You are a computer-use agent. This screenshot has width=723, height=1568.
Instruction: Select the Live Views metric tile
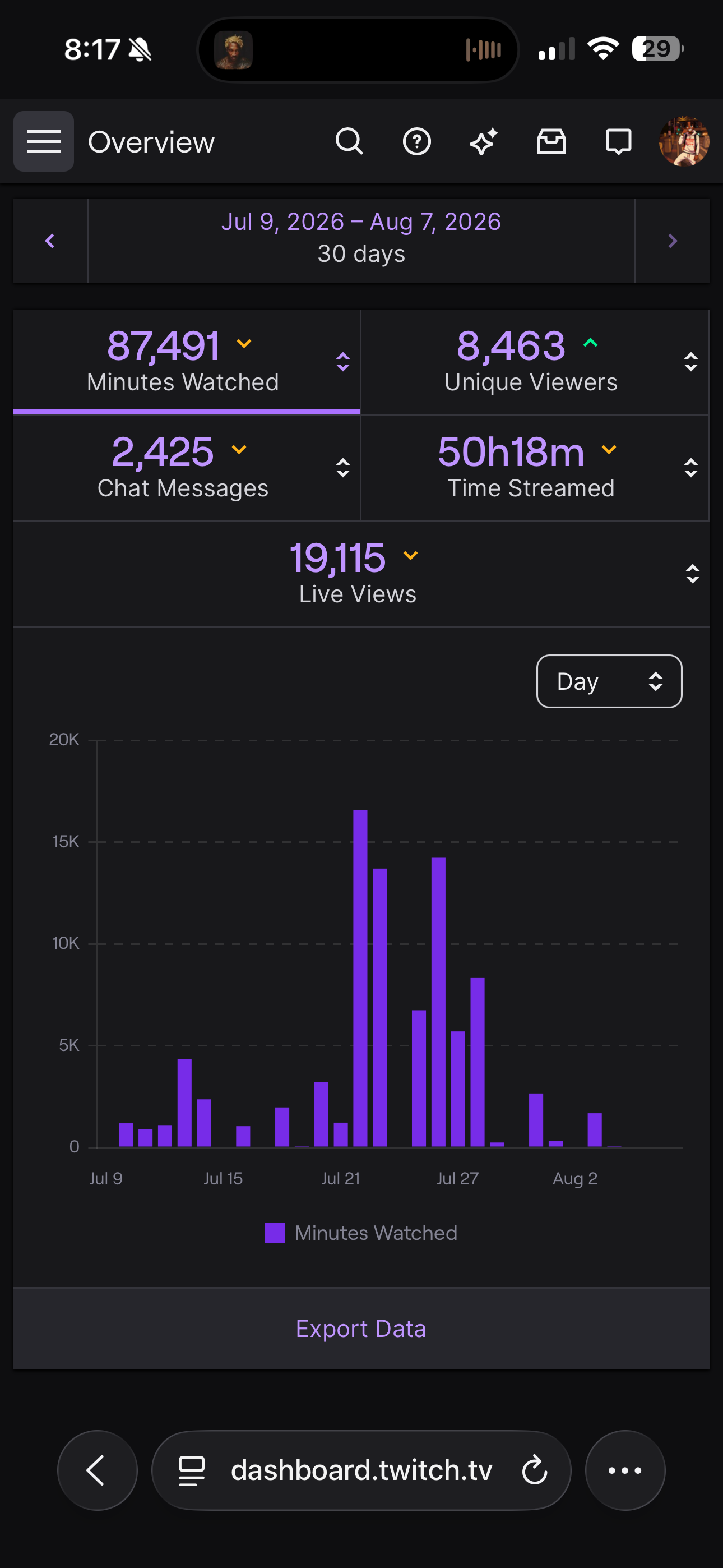coord(361,573)
